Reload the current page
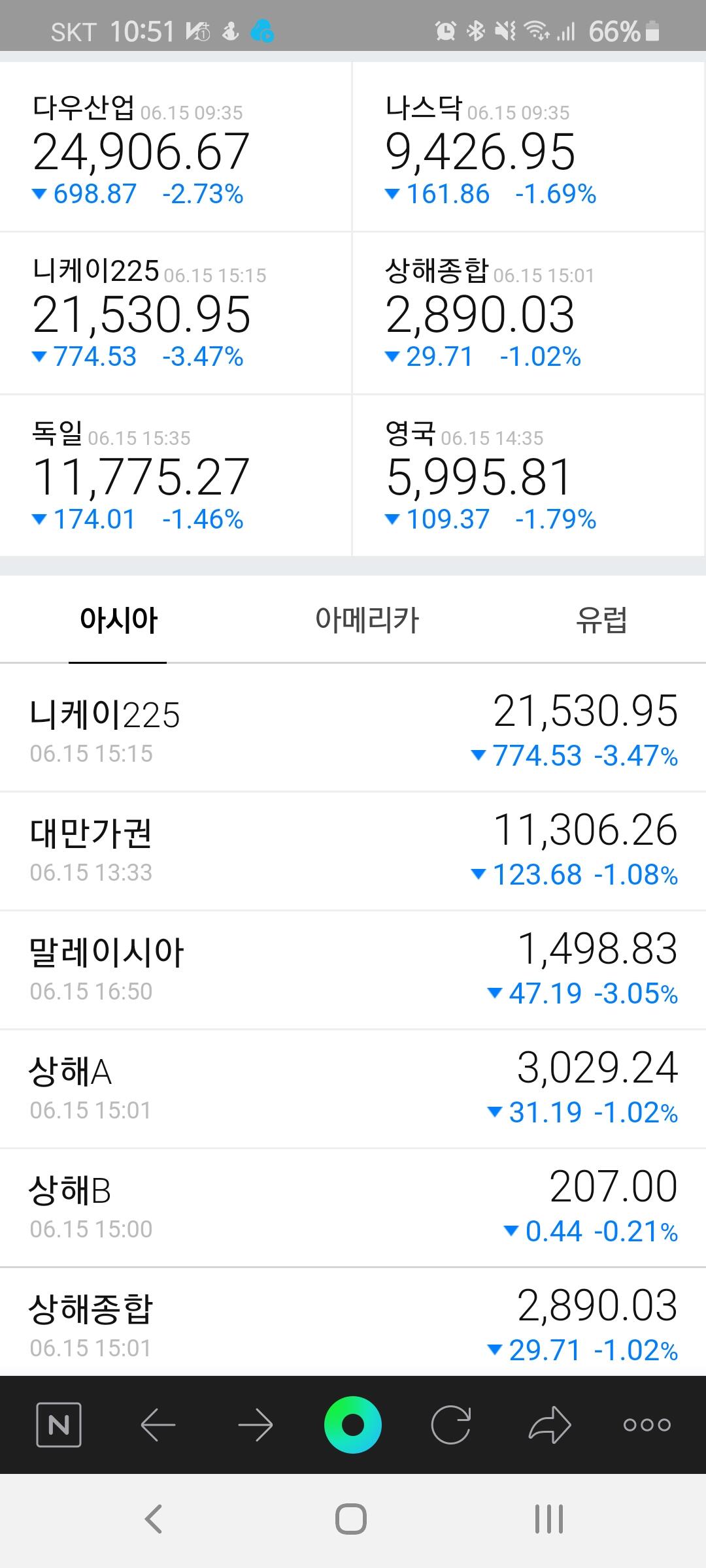The image size is (706, 1568). [x=451, y=1424]
